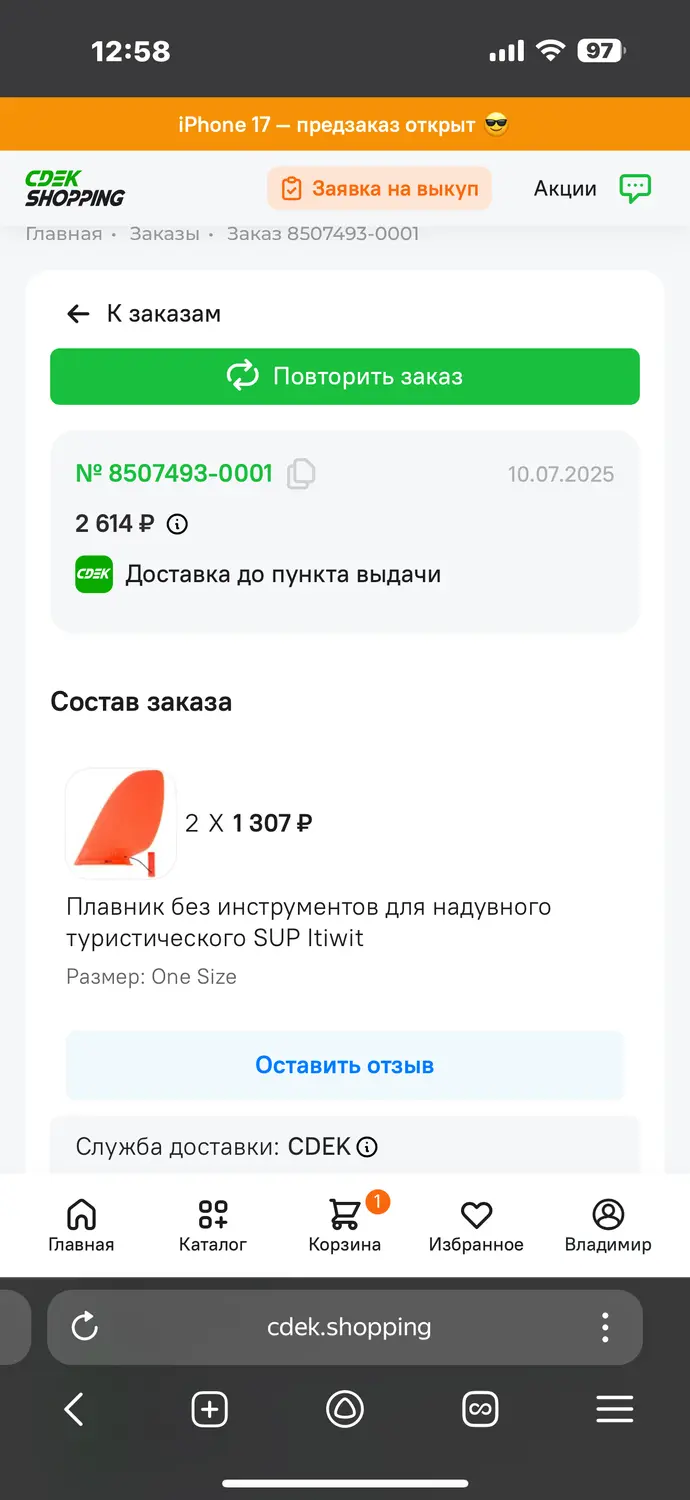Open the SUP fin product image
The height and width of the screenshot is (1500, 690).
coord(121,823)
